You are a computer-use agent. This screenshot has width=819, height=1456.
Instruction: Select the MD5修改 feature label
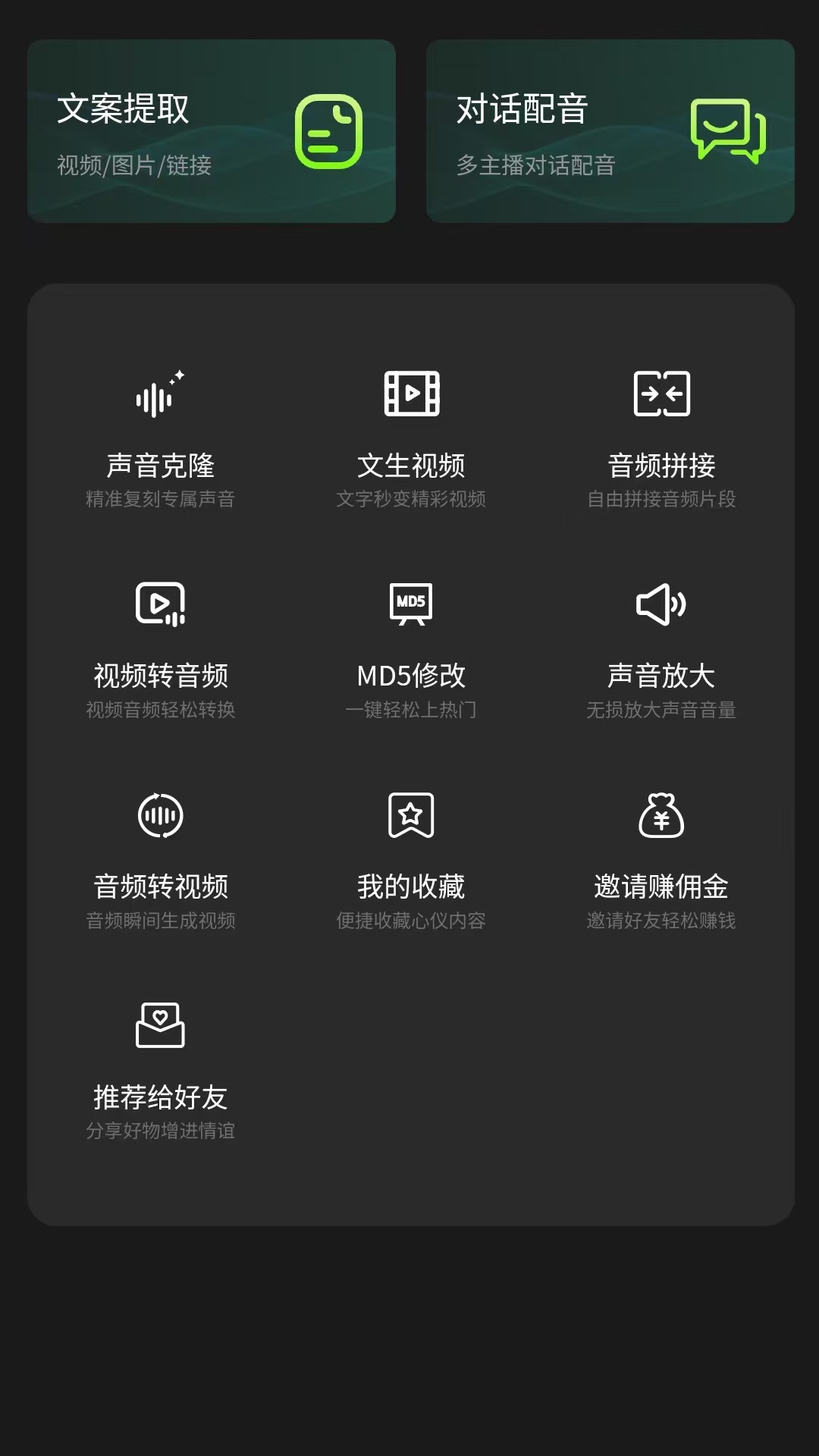pyautogui.click(x=409, y=676)
